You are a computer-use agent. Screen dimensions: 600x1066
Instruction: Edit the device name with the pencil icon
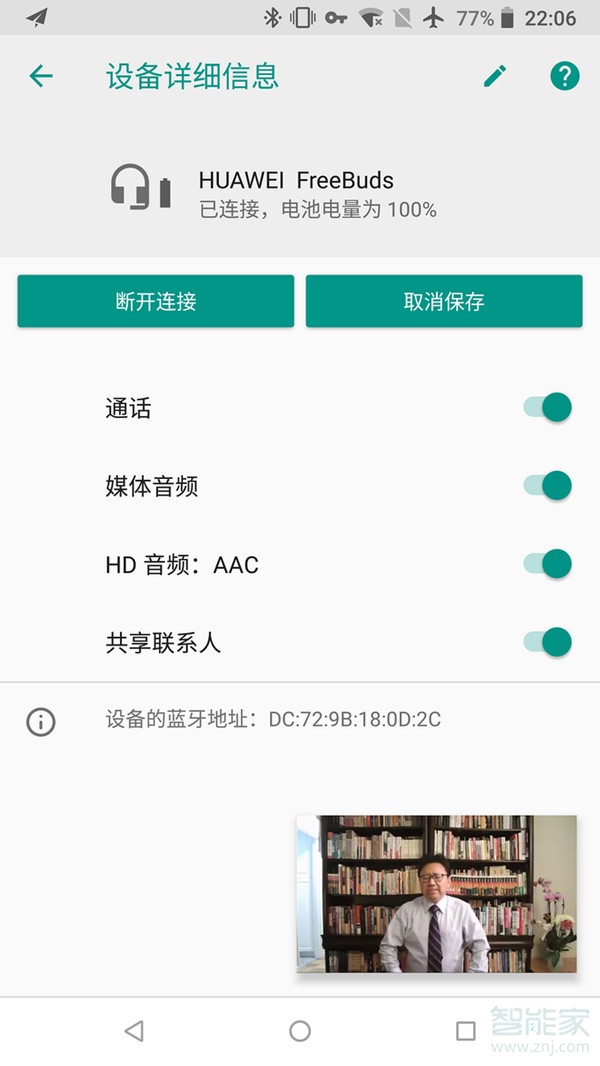(x=495, y=76)
